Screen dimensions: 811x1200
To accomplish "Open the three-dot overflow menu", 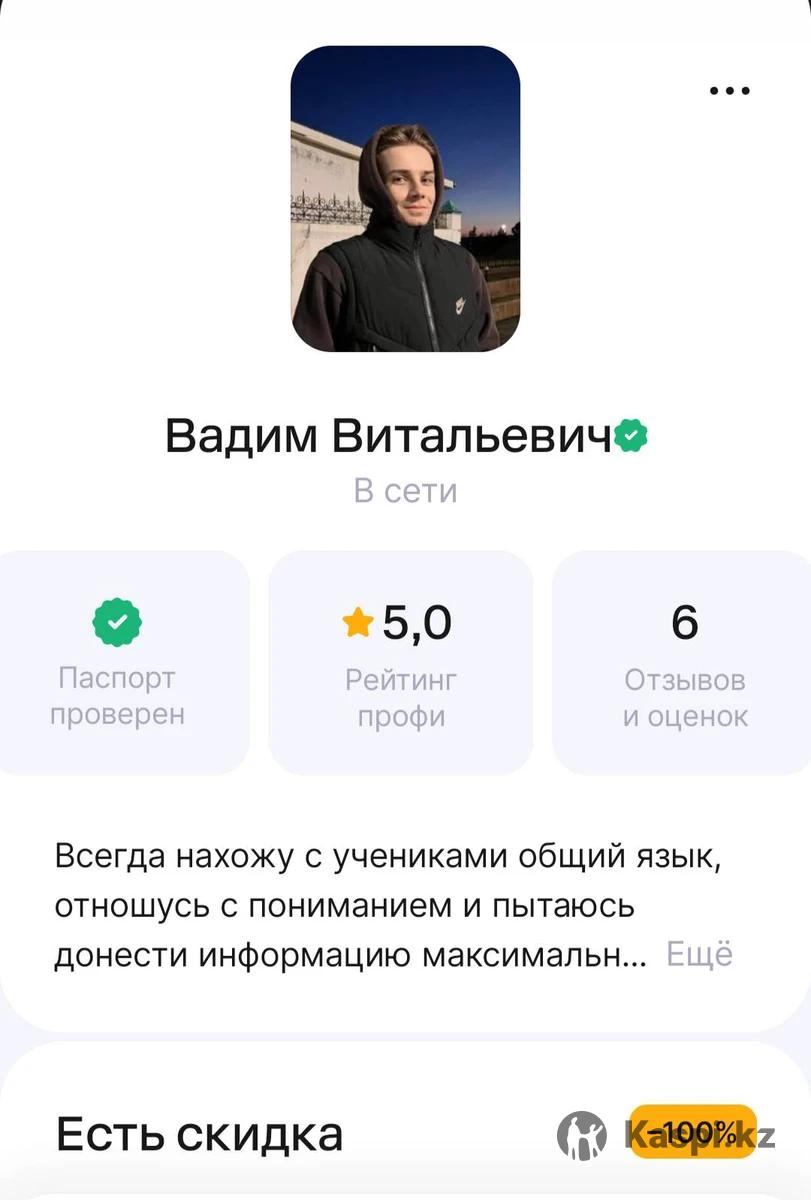I will tap(729, 91).
